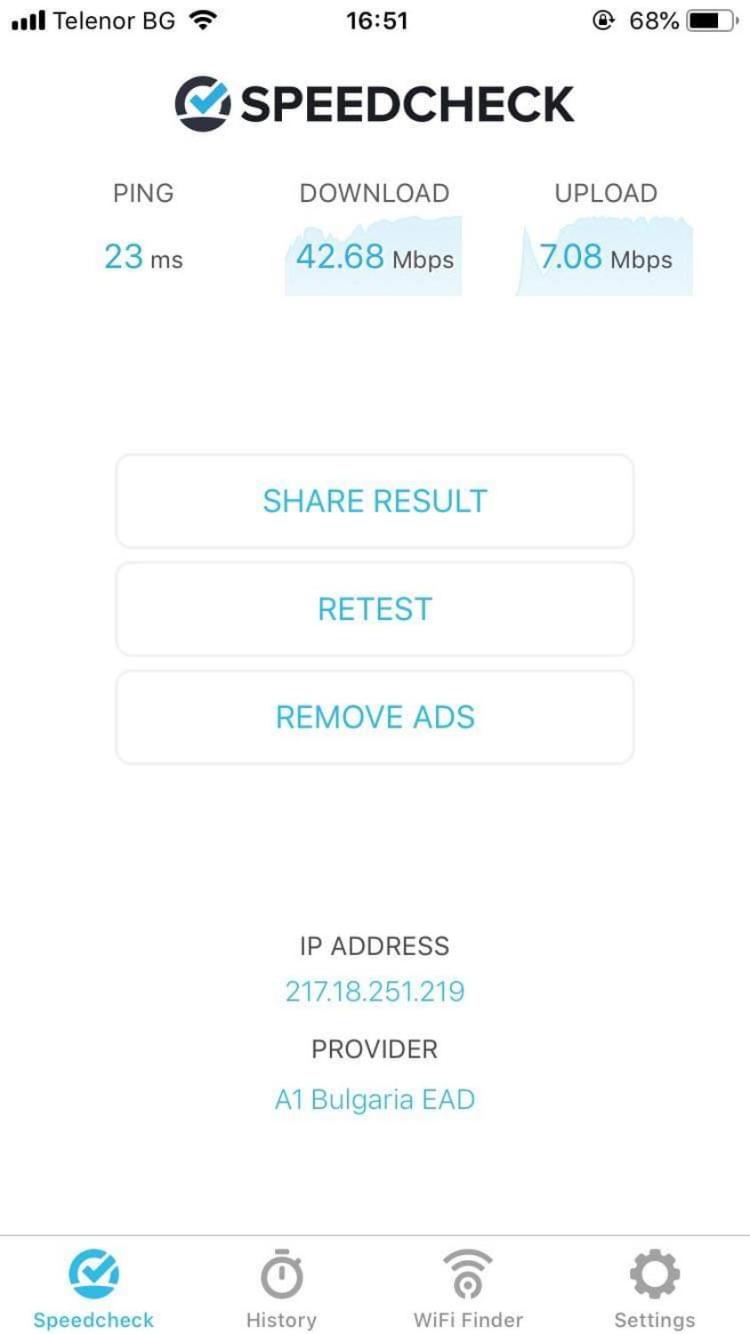Share the speed test result

click(x=375, y=501)
